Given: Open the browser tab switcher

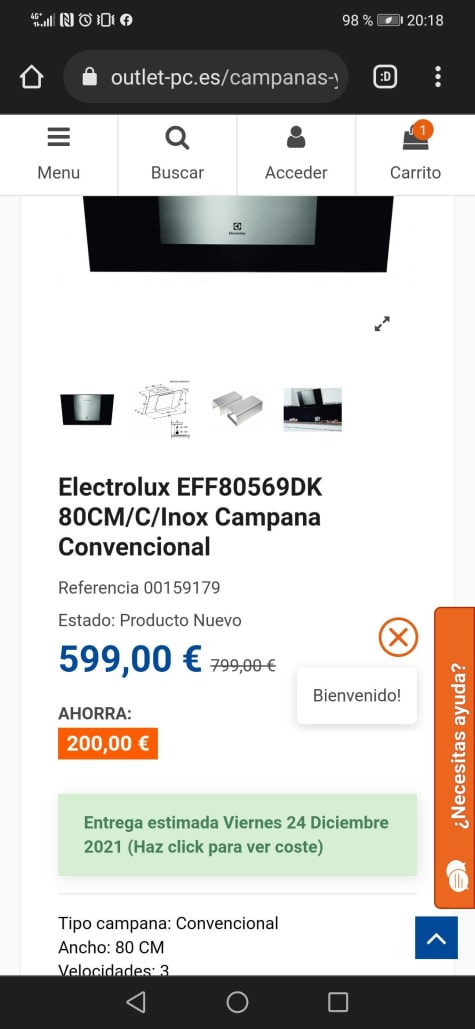Looking at the screenshot, I should click(x=385, y=77).
